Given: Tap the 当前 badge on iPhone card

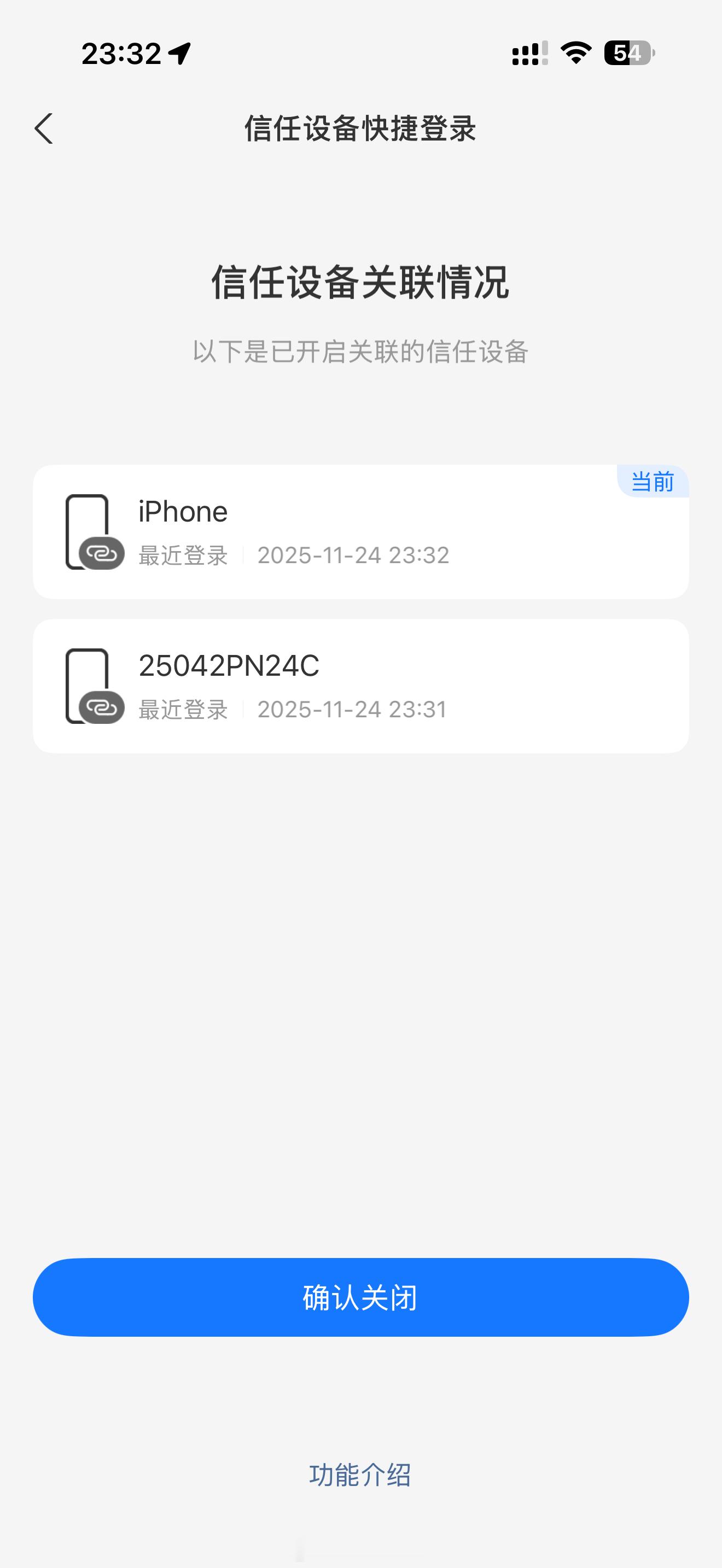Looking at the screenshot, I should pyautogui.click(x=651, y=483).
